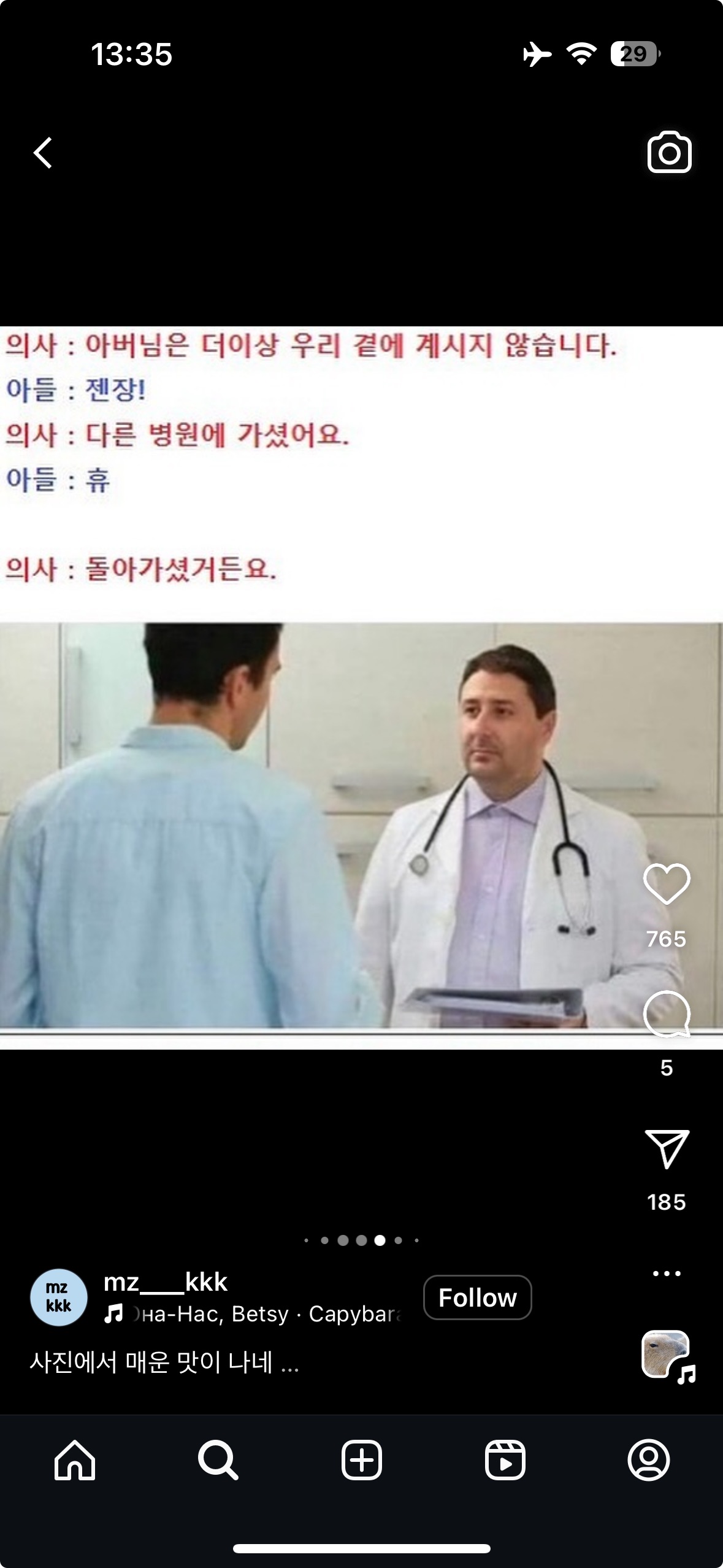Share this reel via the paper plane icon

(x=667, y=1148)
